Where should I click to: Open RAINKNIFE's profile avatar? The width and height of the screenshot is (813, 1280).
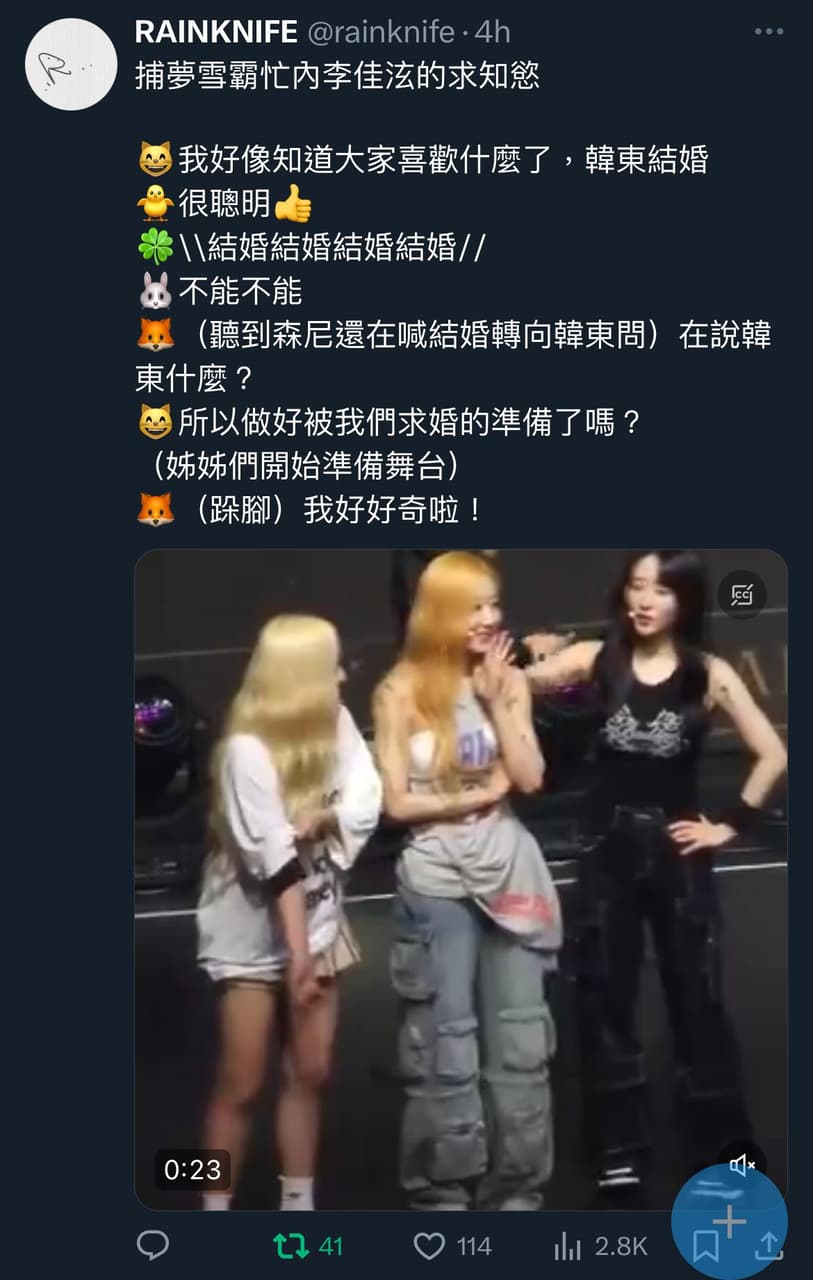[x=71, y=64]
